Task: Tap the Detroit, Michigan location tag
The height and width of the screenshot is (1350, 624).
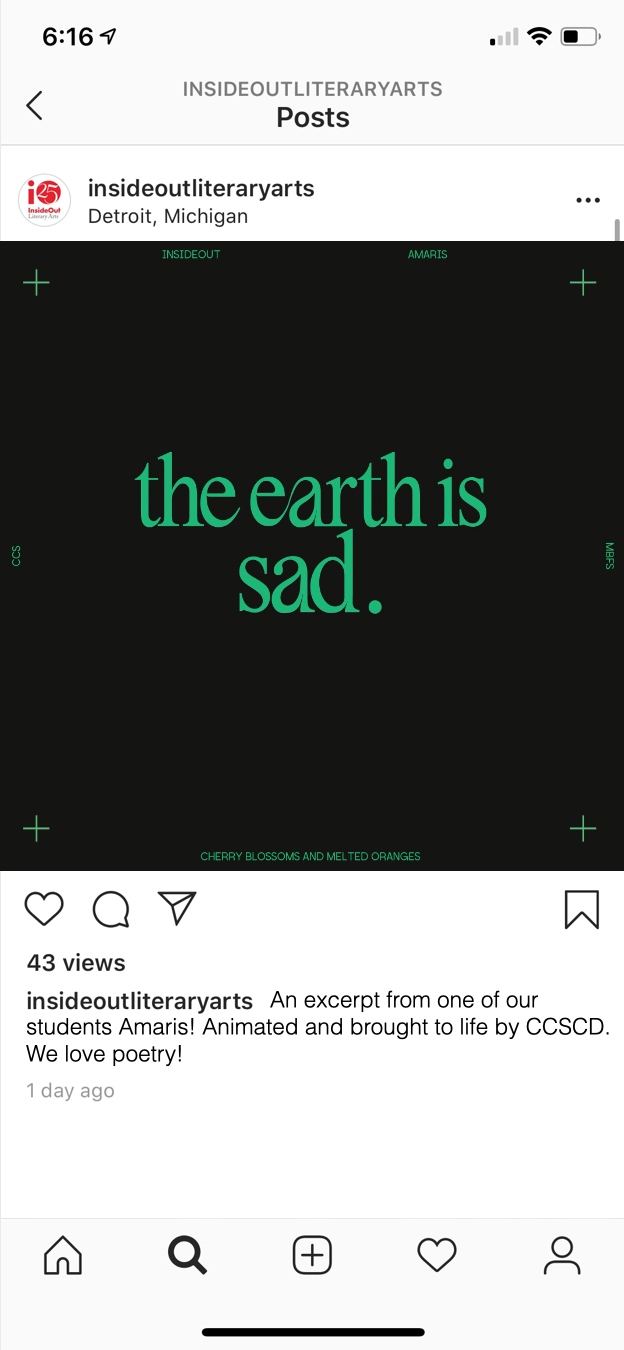Action: pyautogui.click(x=167, y=216)
